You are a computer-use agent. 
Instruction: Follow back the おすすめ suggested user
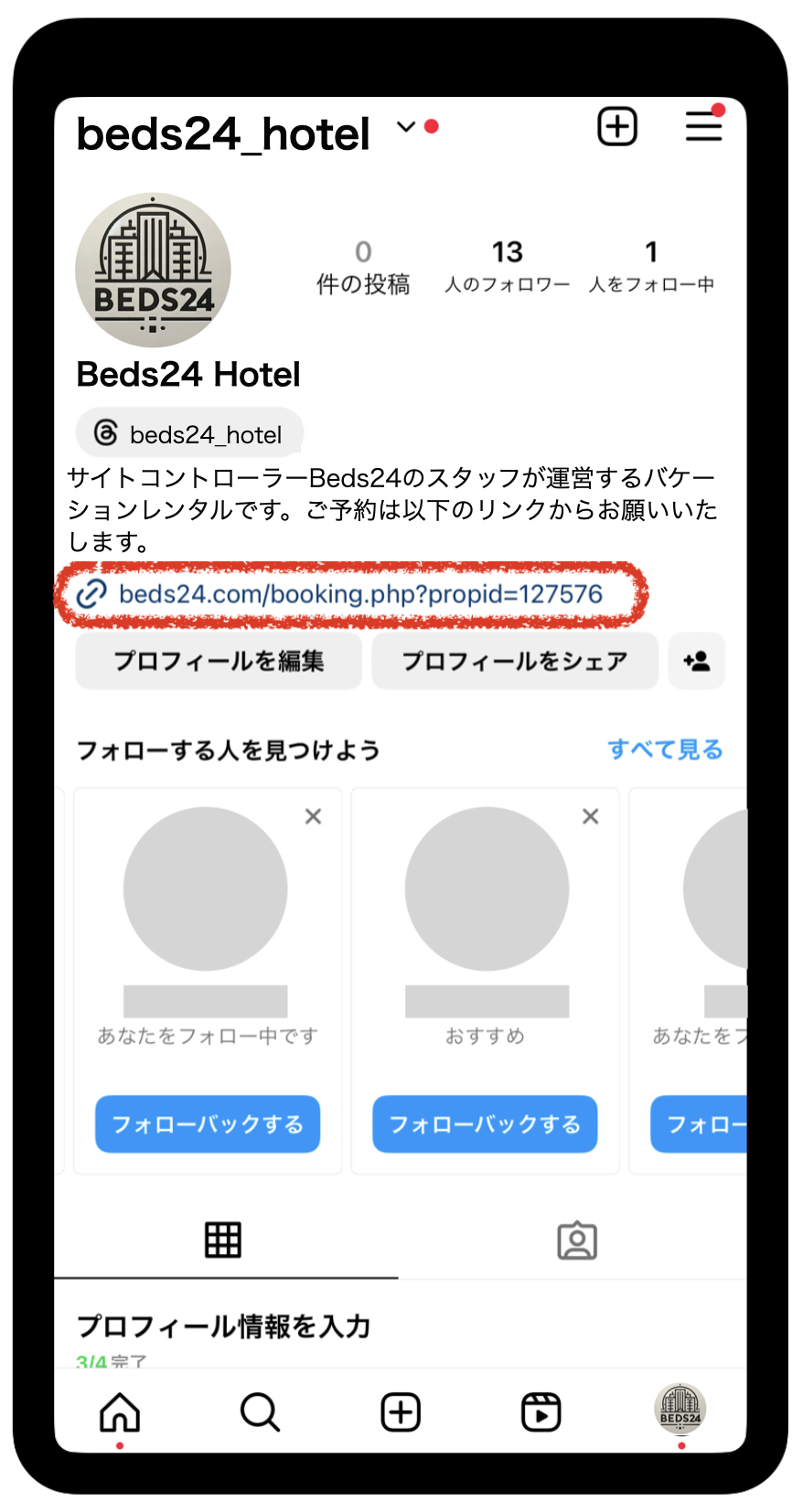point(485,1123)
